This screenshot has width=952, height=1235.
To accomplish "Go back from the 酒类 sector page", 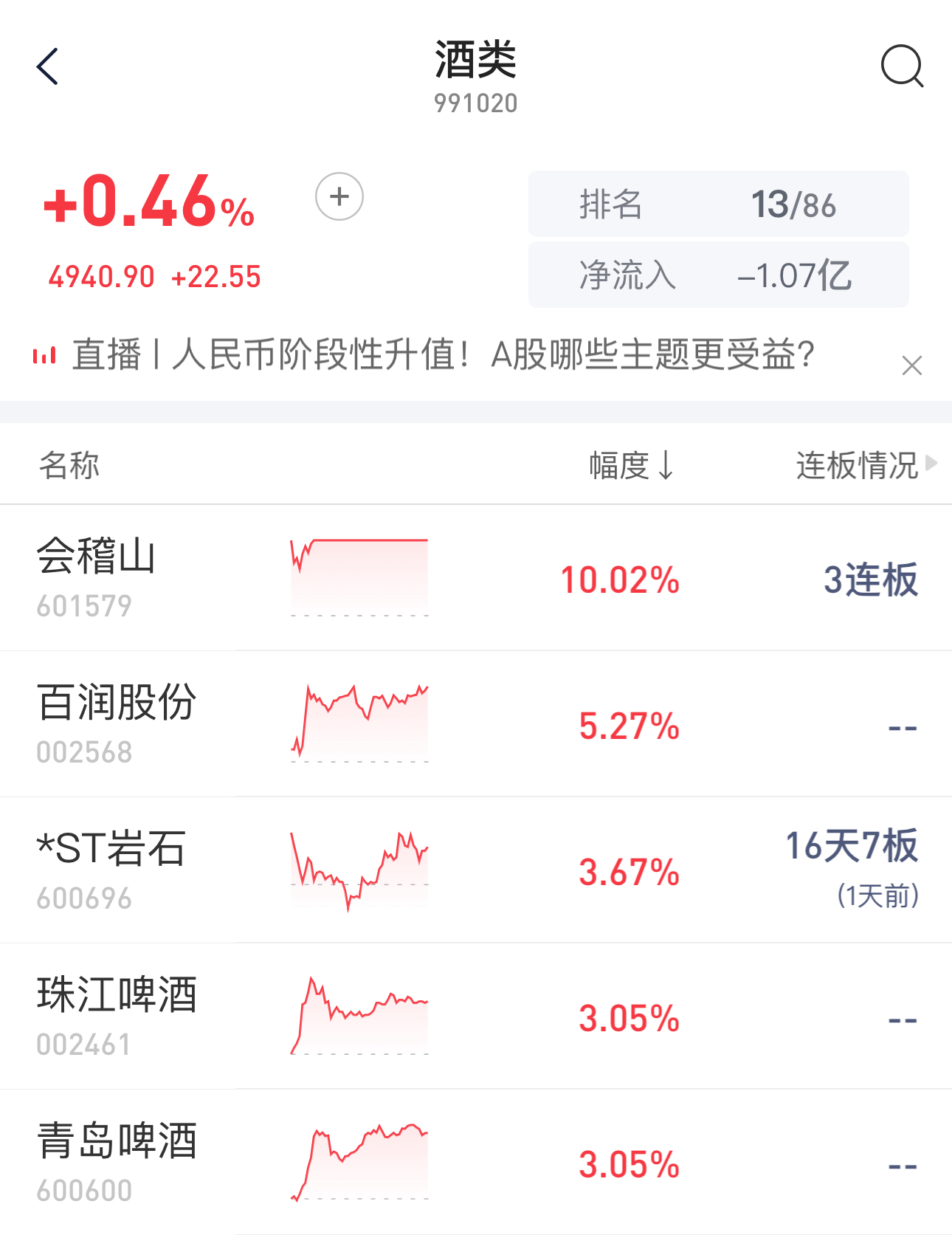I will (47, 67).
